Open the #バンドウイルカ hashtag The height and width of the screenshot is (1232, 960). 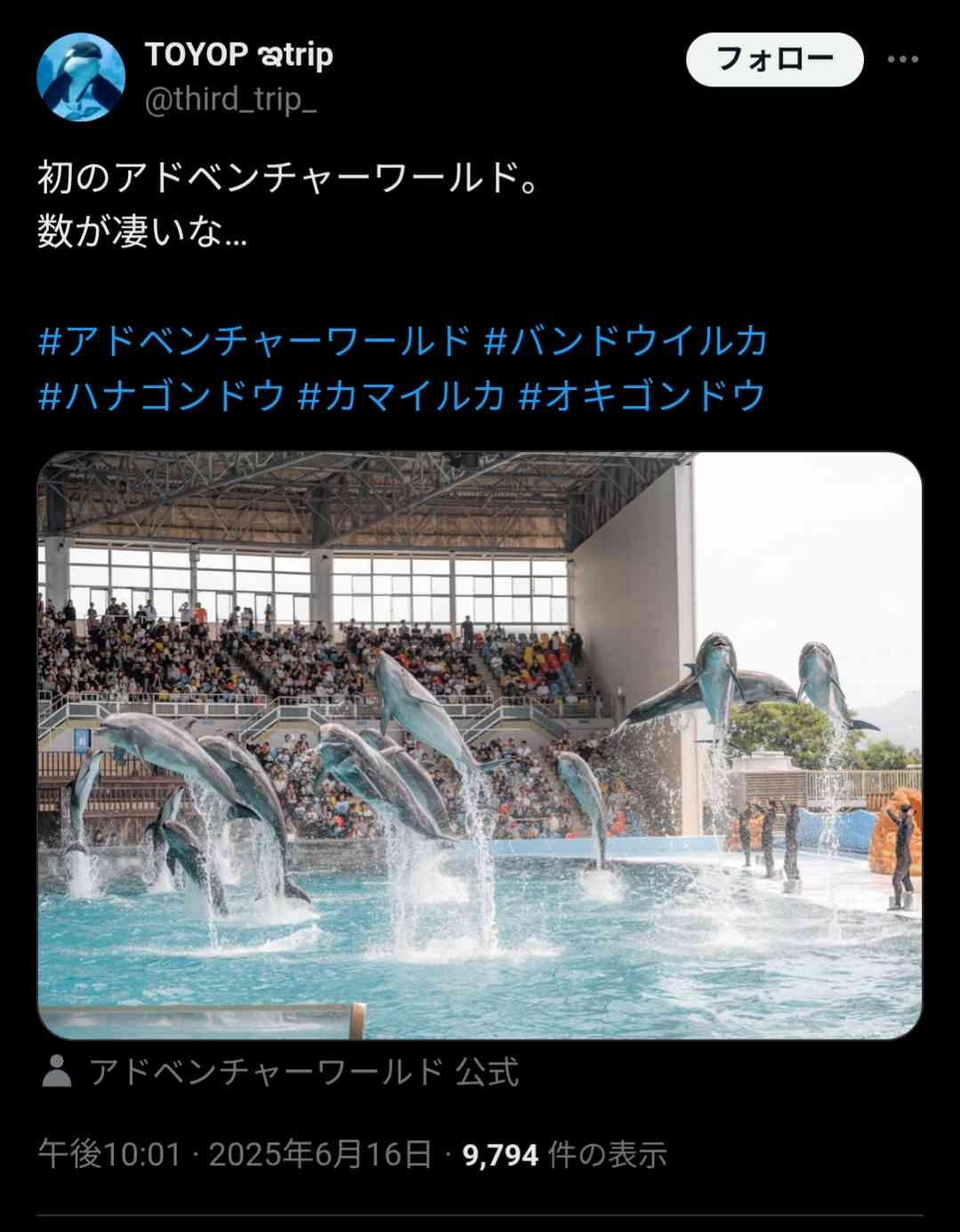pyautogui.click(x=625, y=341)
